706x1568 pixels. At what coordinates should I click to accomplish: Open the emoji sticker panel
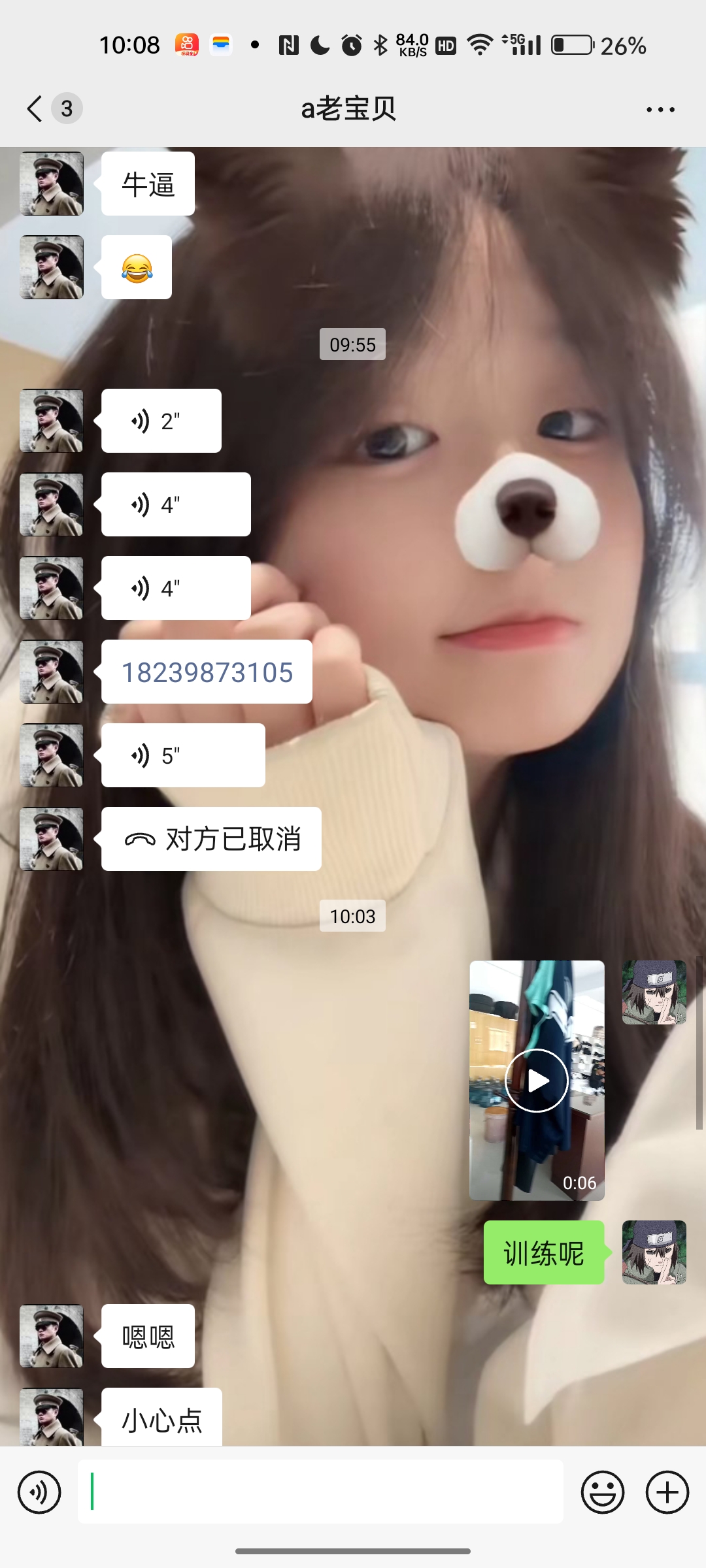coord(603,1492)
